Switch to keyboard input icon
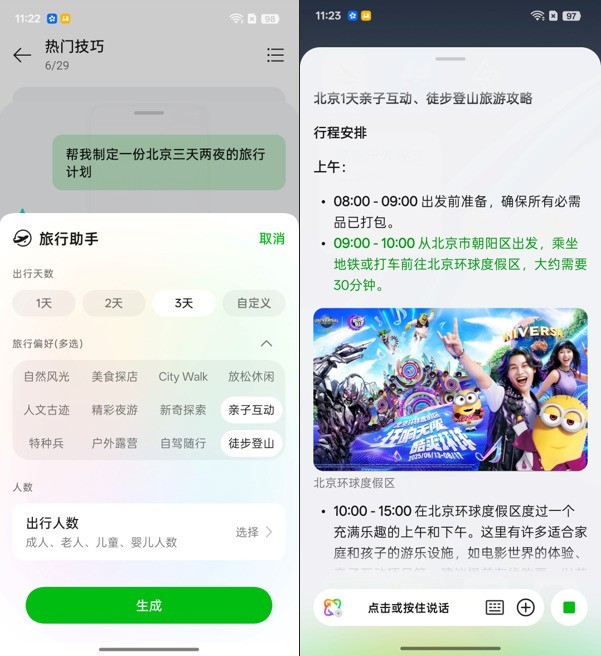This screenshot has height=656, width=601. [494, 607]
